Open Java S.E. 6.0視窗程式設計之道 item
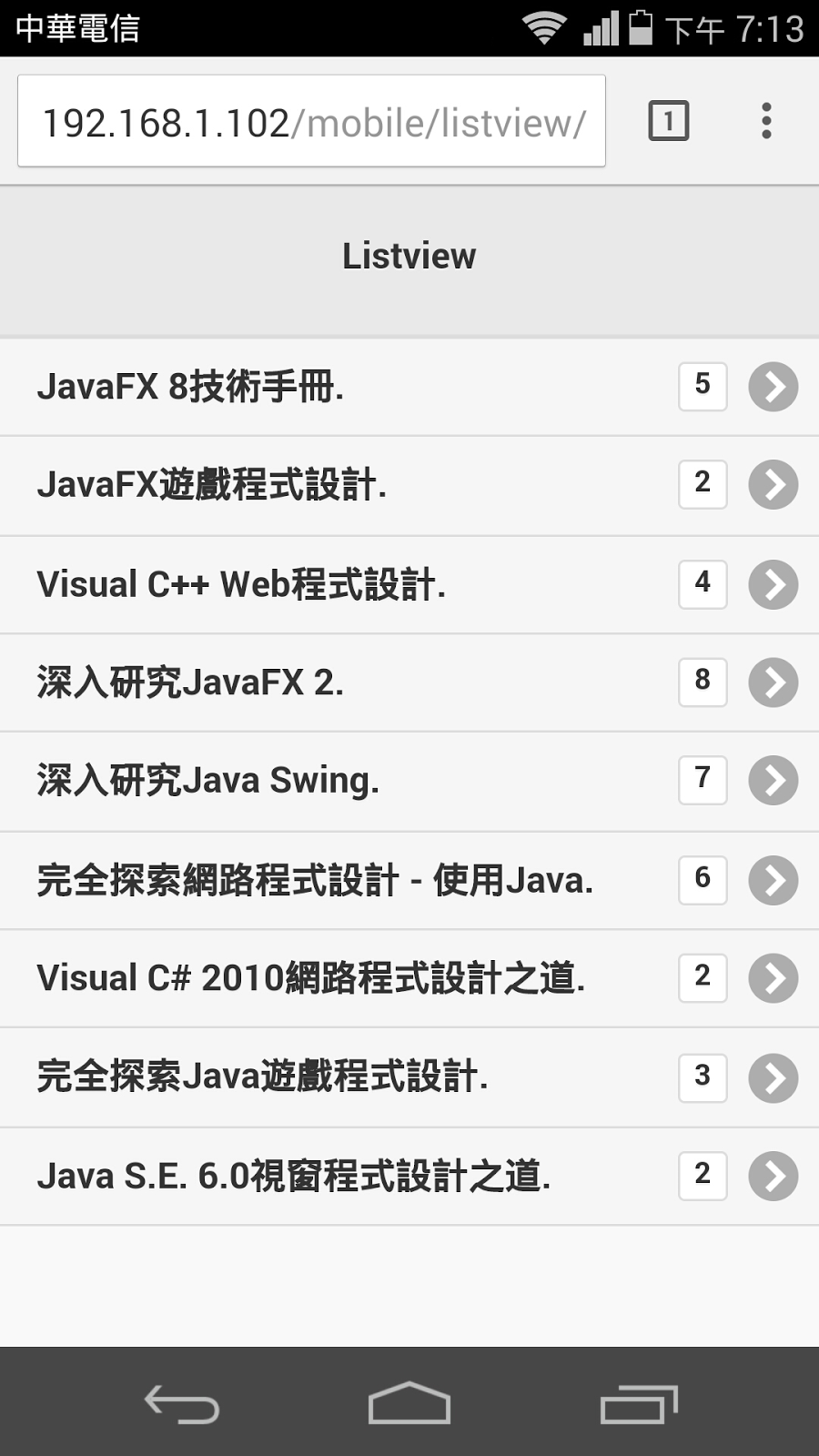Screen dimensions: 819x1456 pyautogui.click(x=409, y=1177)
